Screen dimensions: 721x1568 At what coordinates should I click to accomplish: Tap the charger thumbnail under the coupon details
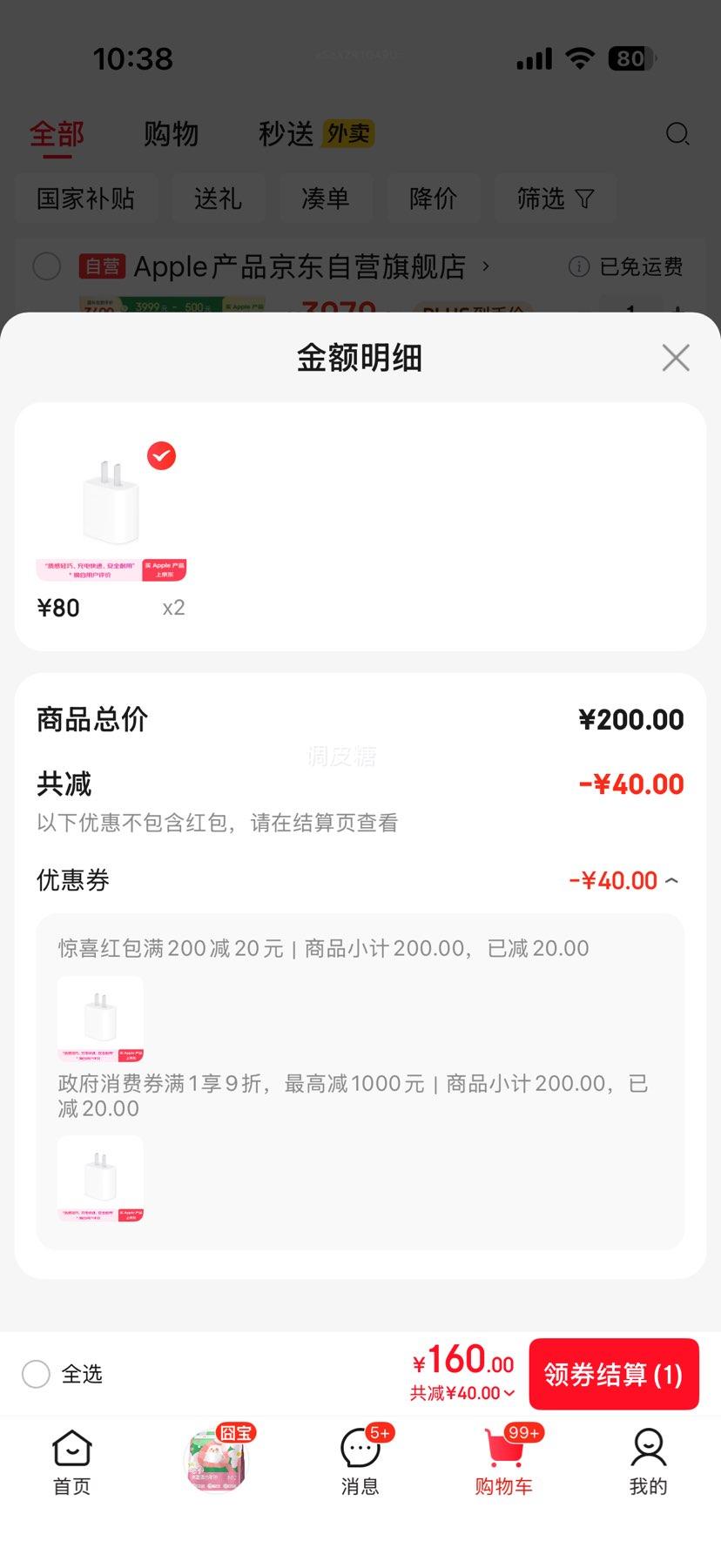click(x=100, y=1017)
